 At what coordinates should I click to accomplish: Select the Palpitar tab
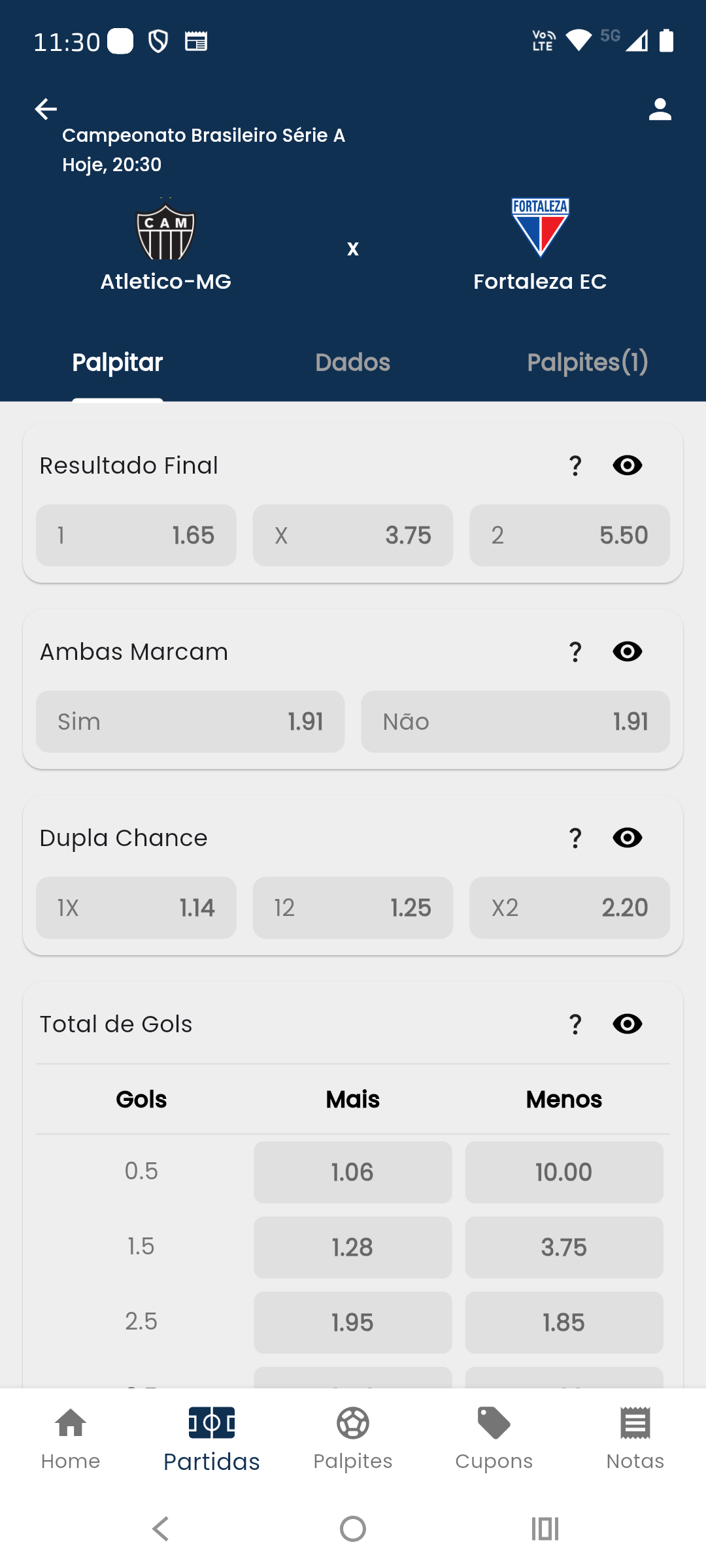click(117, 362)
